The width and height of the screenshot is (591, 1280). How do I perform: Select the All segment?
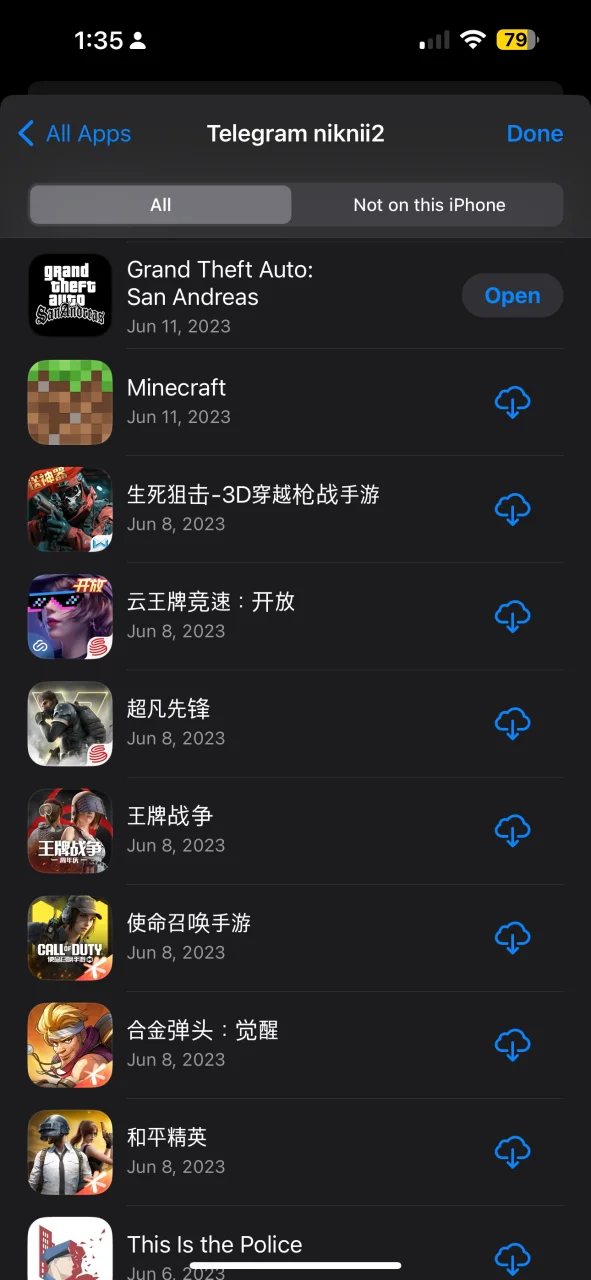(161, 205)
